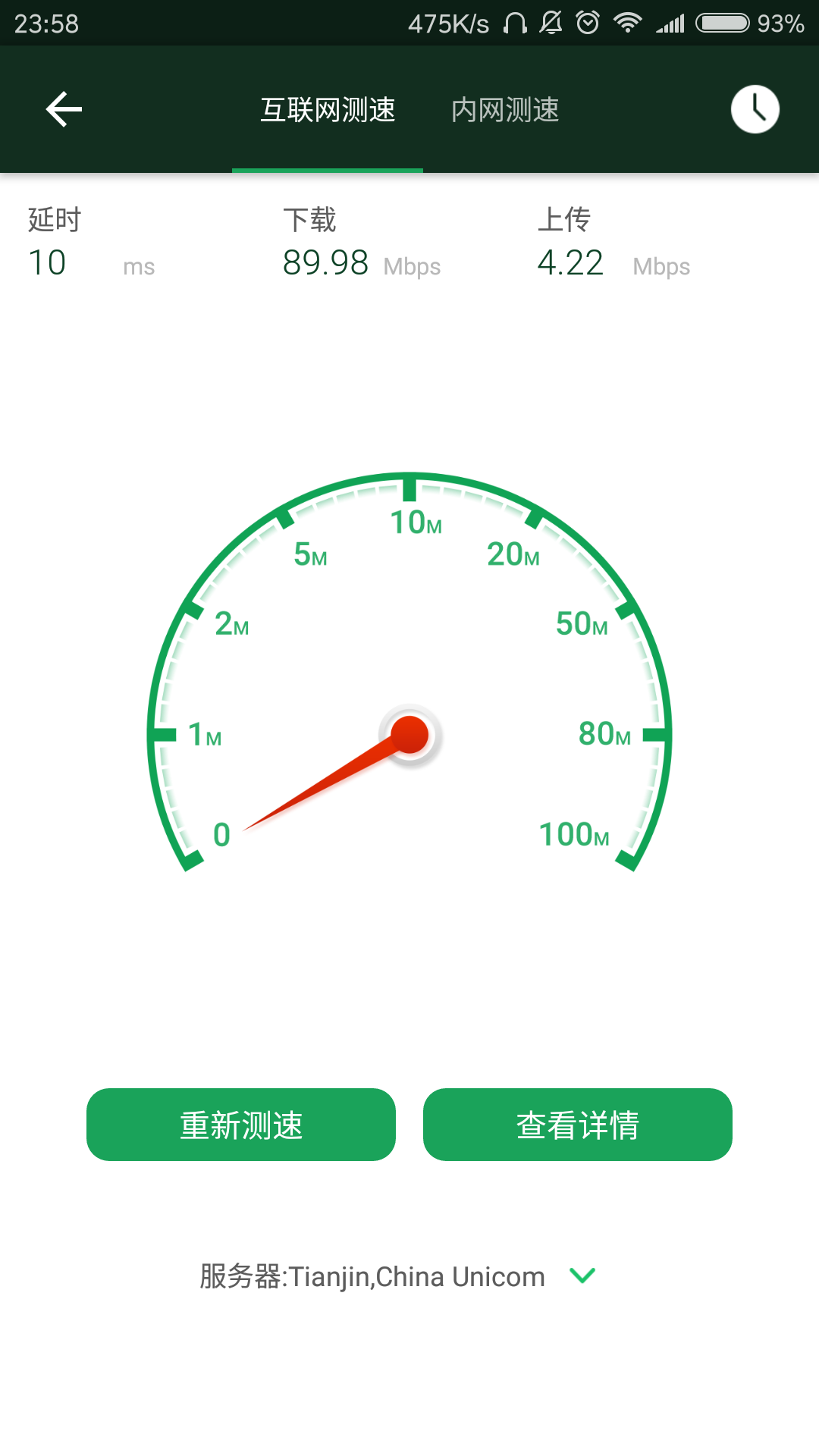819x1456 pixels.
Task: Open 查看详情 to view result details
Action: [578, 1125]
